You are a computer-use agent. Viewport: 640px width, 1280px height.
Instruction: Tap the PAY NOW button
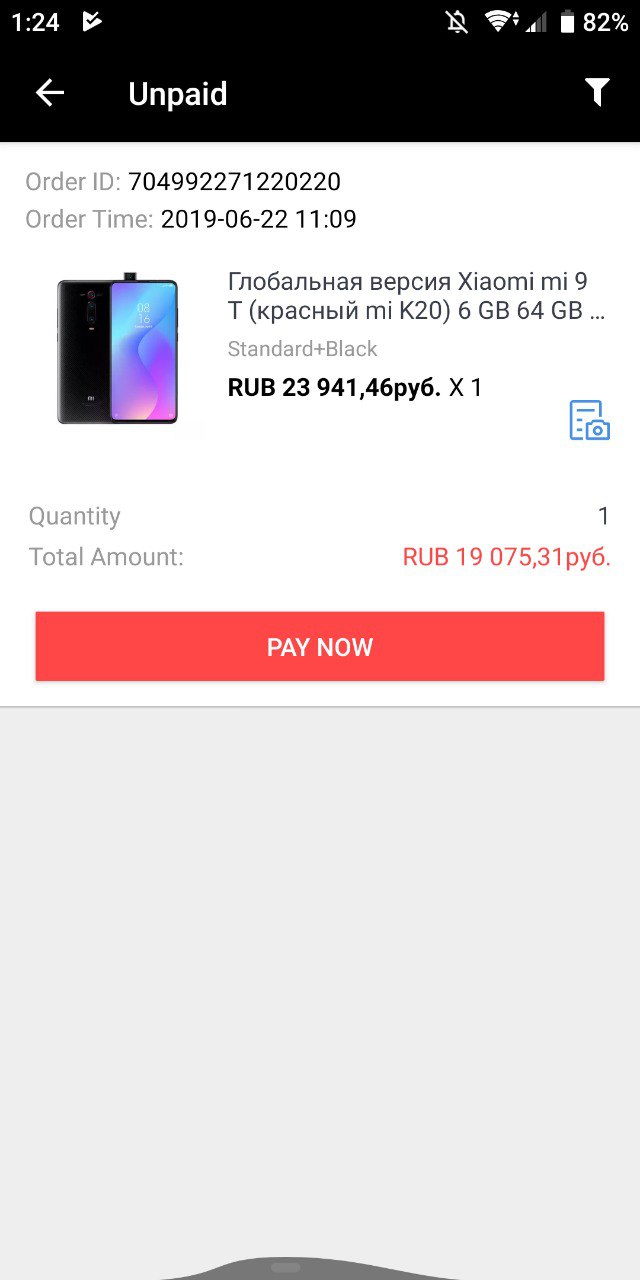(x=320, y=646)
